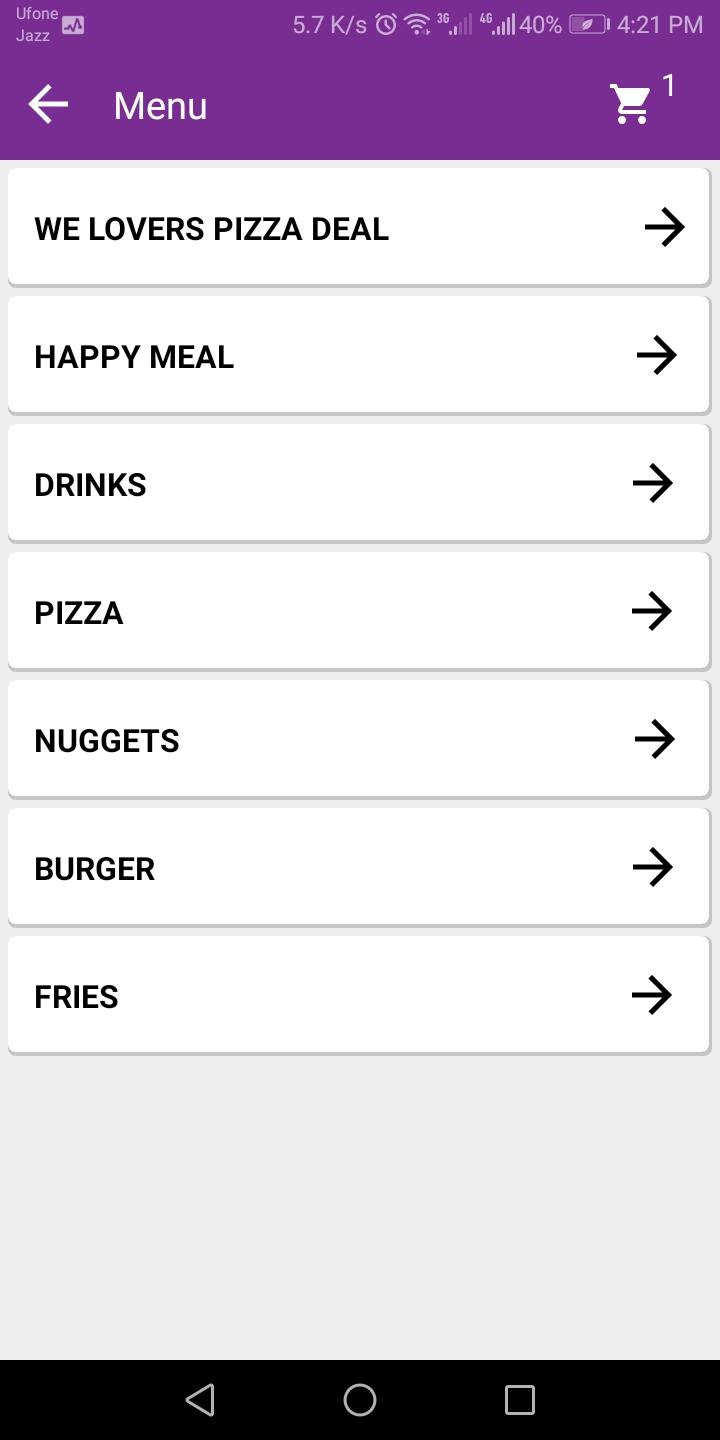This screenshot has width=720, height=1440.
Task: Open the We Lovers Pizza Deal category
Action: coord(359,227)
